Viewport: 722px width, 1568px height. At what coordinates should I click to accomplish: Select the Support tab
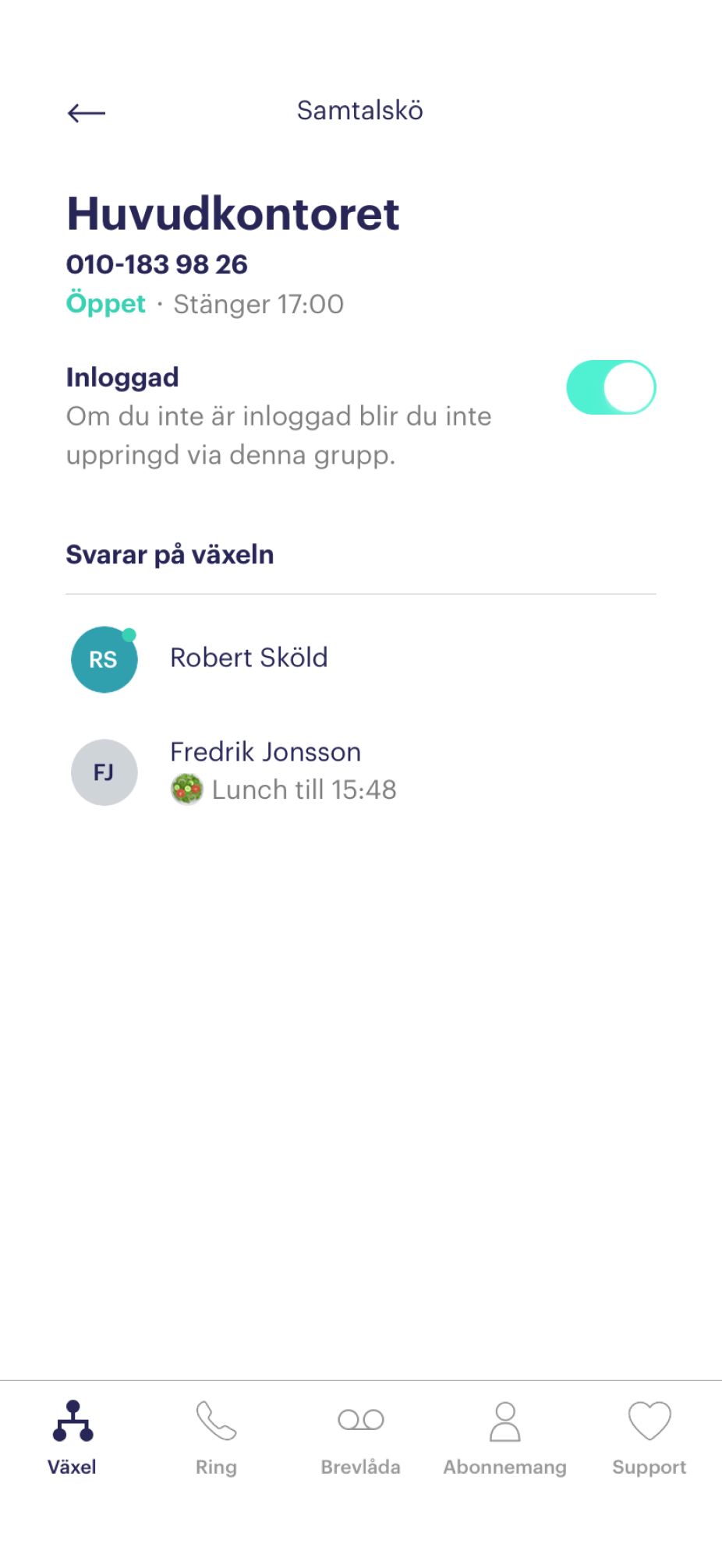(x=649, y=1439)
